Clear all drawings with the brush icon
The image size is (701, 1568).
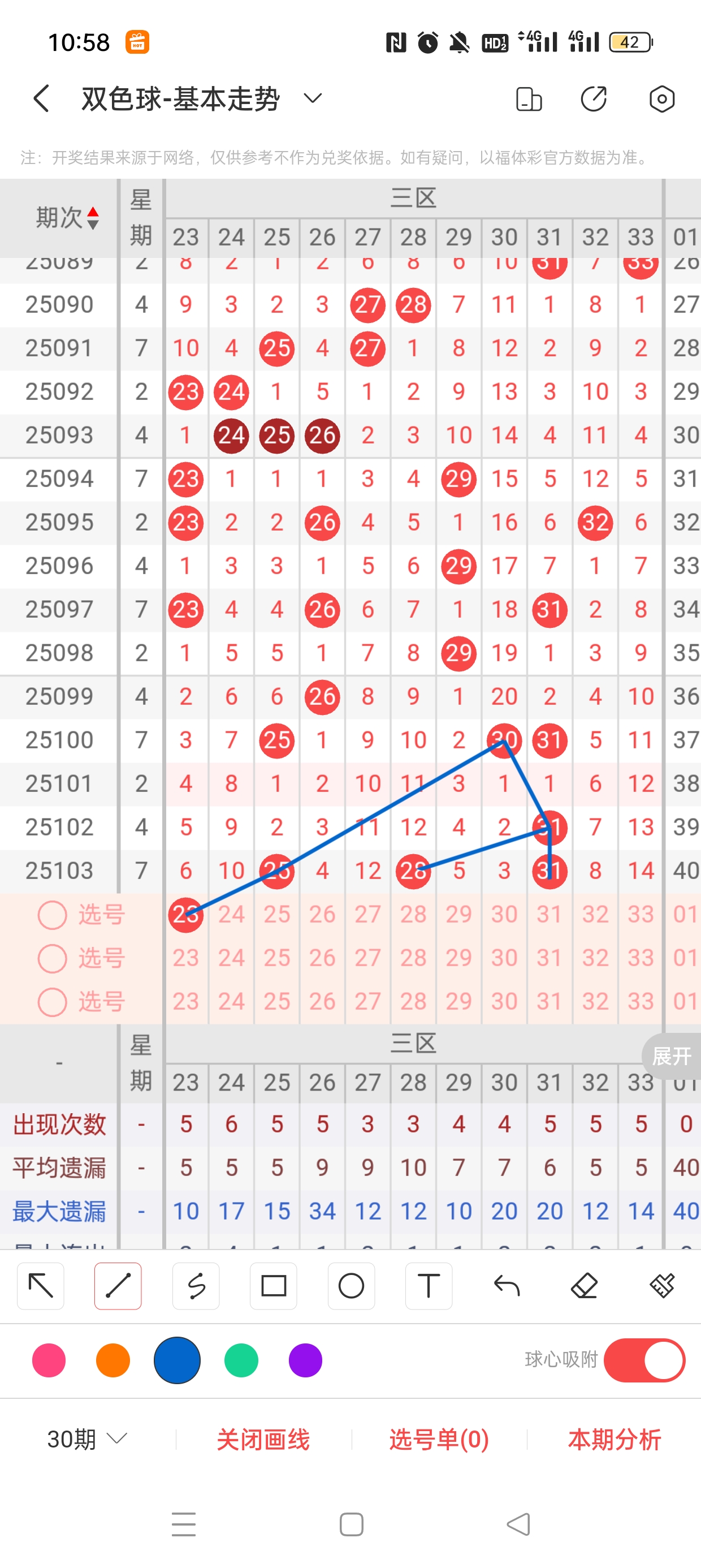pos(661,1286)
